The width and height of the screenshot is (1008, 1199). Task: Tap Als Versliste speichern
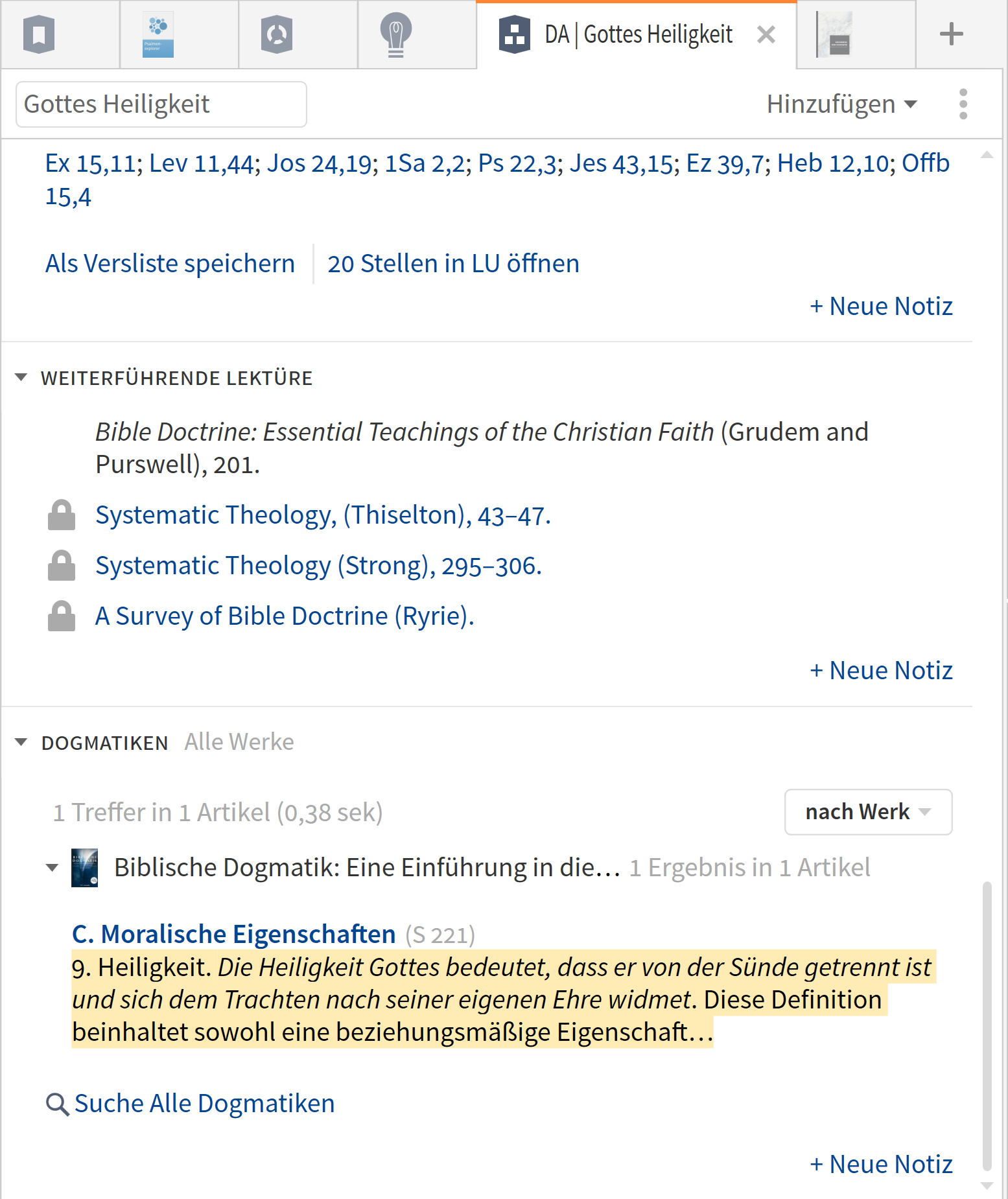[x=170, y=264]
